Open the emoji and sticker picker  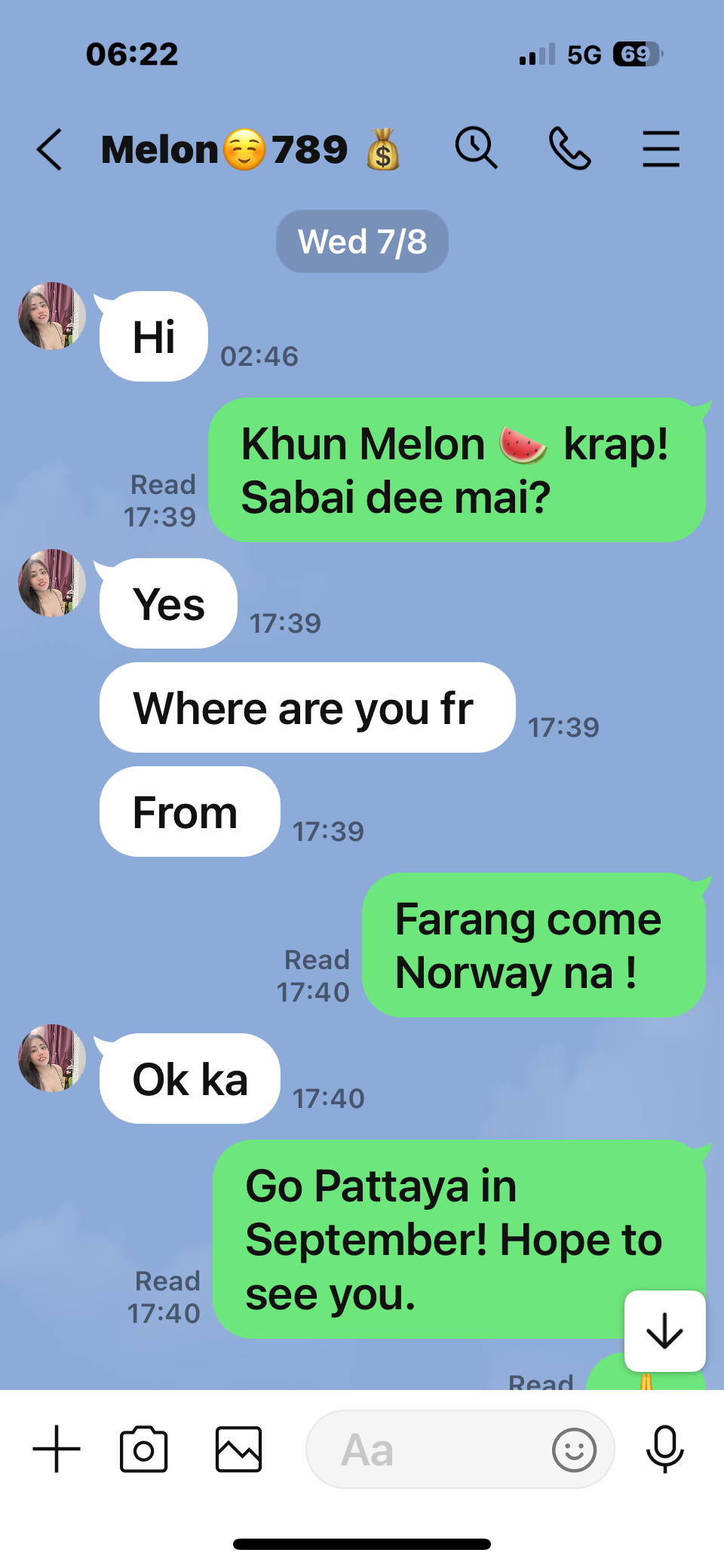pyautogui.click(x=574, y=1450)
